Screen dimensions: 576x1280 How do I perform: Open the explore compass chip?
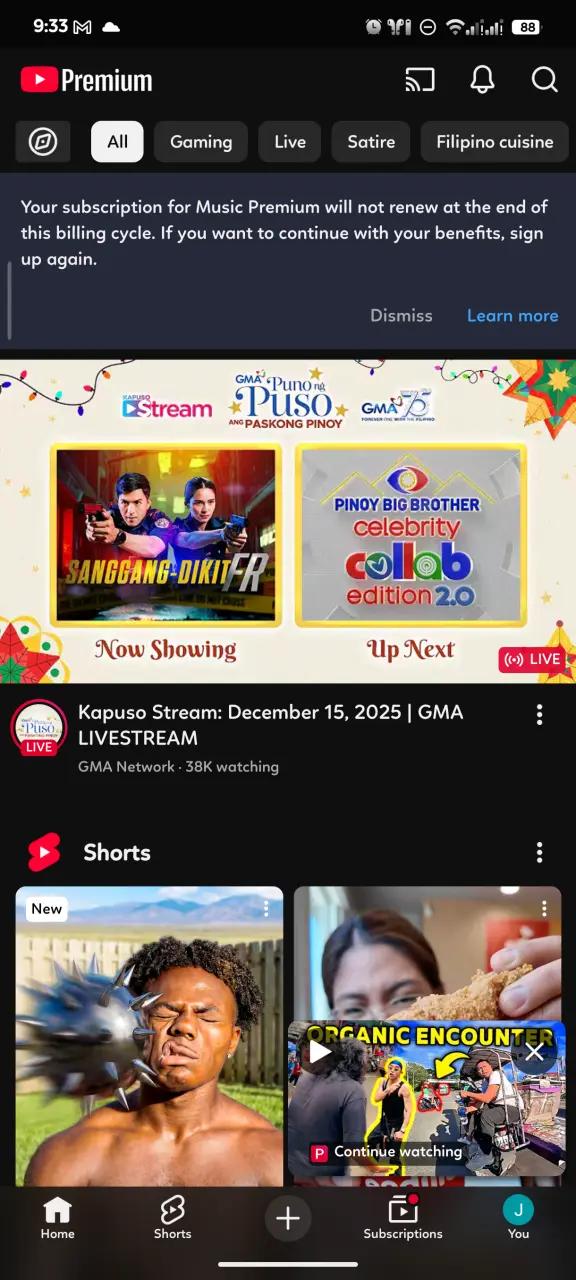tap(43, 142)
